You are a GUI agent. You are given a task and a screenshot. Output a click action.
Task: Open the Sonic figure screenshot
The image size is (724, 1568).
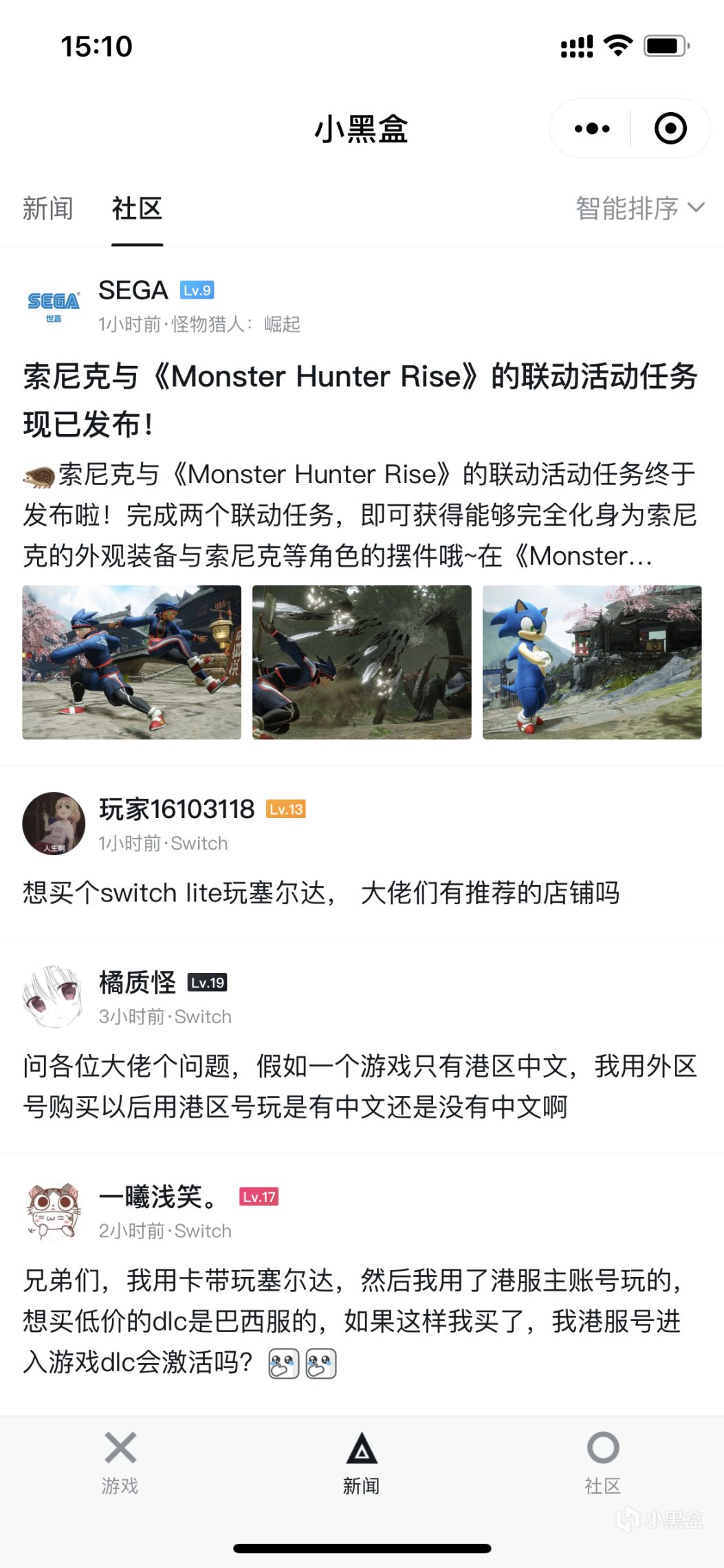(592, 662)
